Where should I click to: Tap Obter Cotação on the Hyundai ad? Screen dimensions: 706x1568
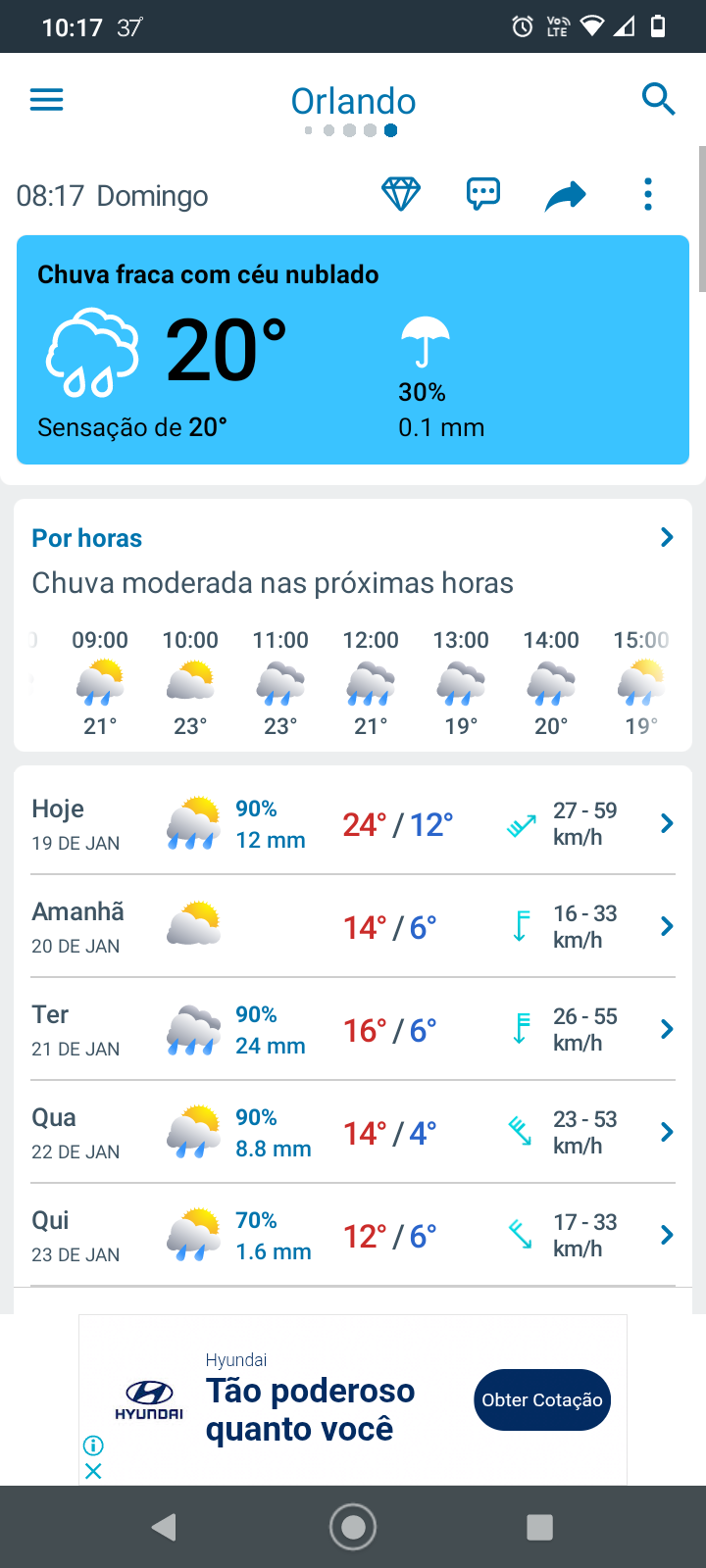coord(542,1399)
